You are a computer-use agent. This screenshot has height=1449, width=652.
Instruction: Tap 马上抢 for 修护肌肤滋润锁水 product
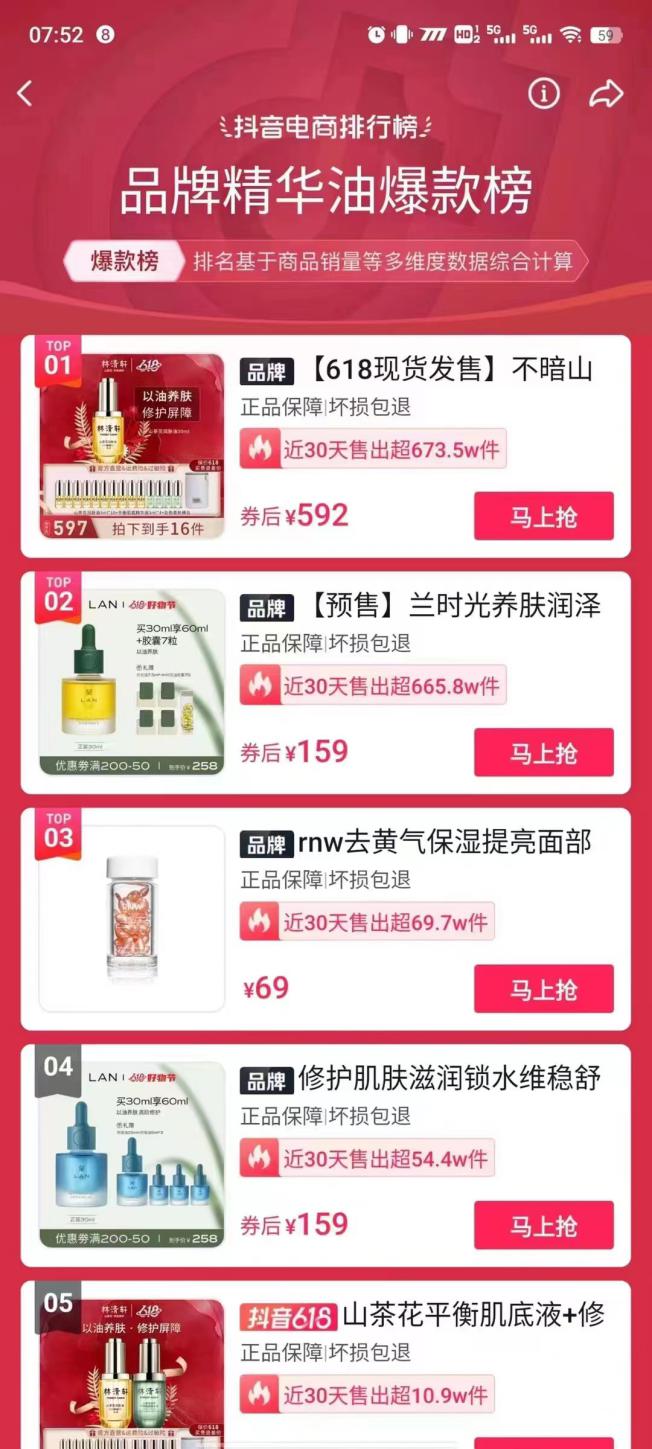[543, 1225]
